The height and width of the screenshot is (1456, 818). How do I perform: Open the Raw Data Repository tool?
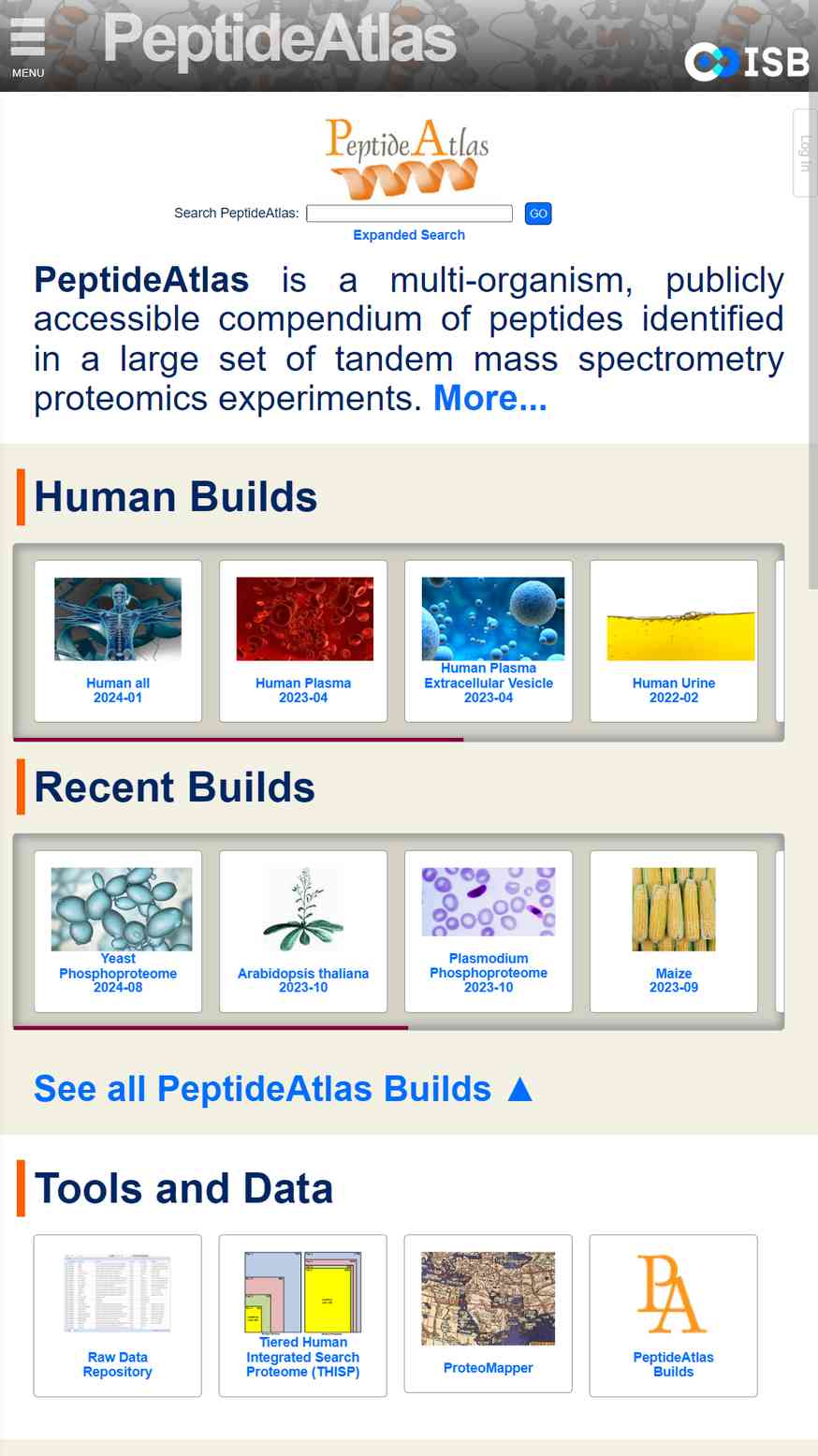118,1316
